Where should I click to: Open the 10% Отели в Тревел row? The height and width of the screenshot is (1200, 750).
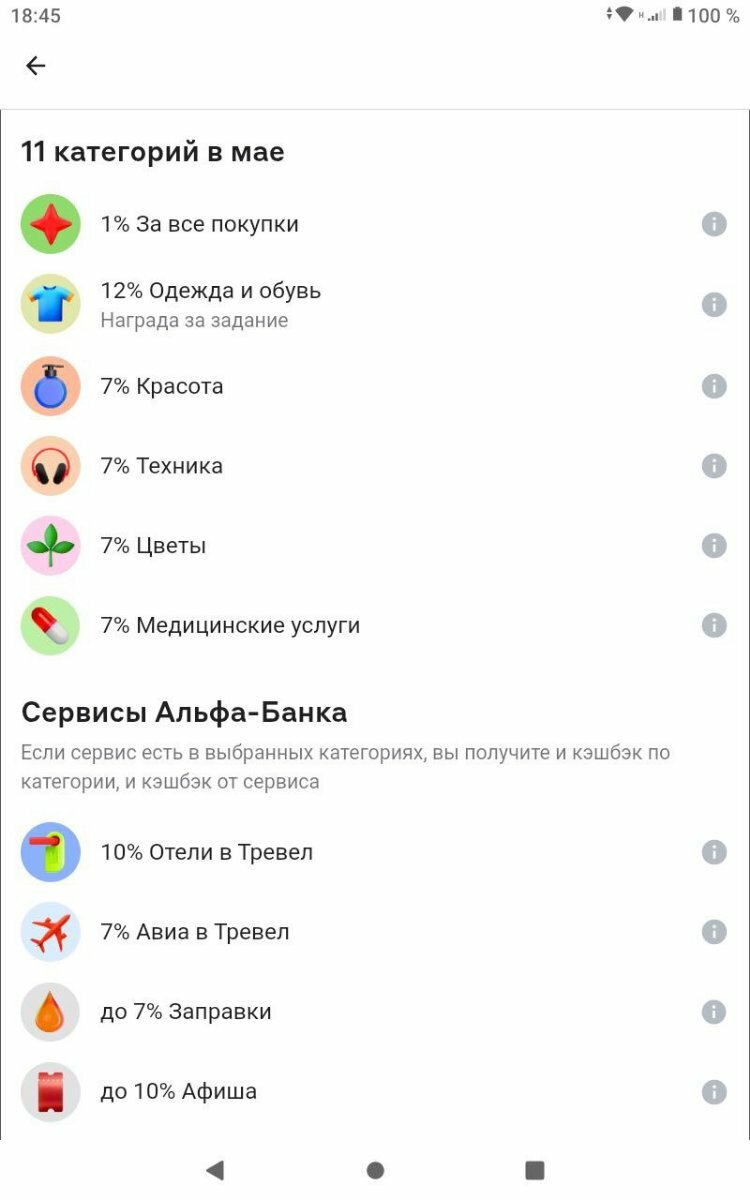375,852
